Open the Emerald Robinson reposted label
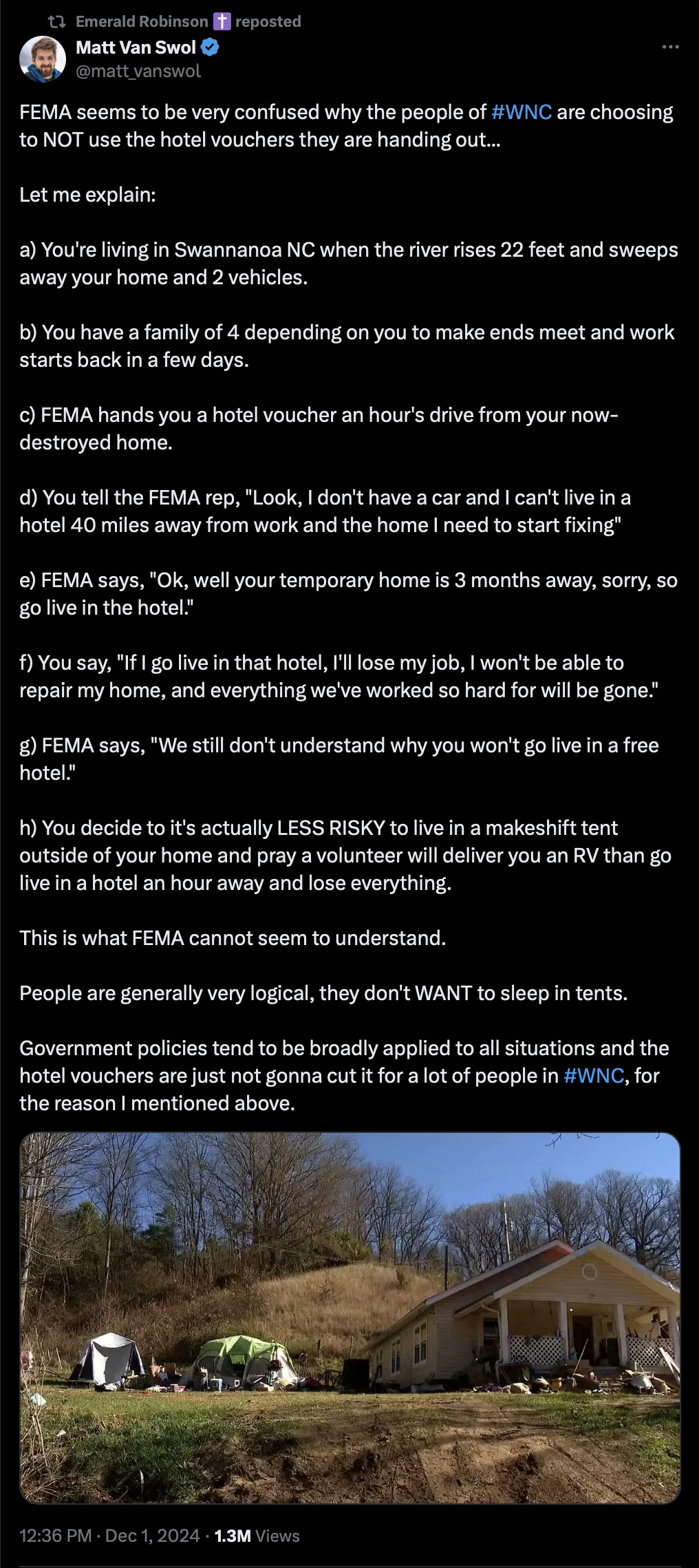 (188, 21)
